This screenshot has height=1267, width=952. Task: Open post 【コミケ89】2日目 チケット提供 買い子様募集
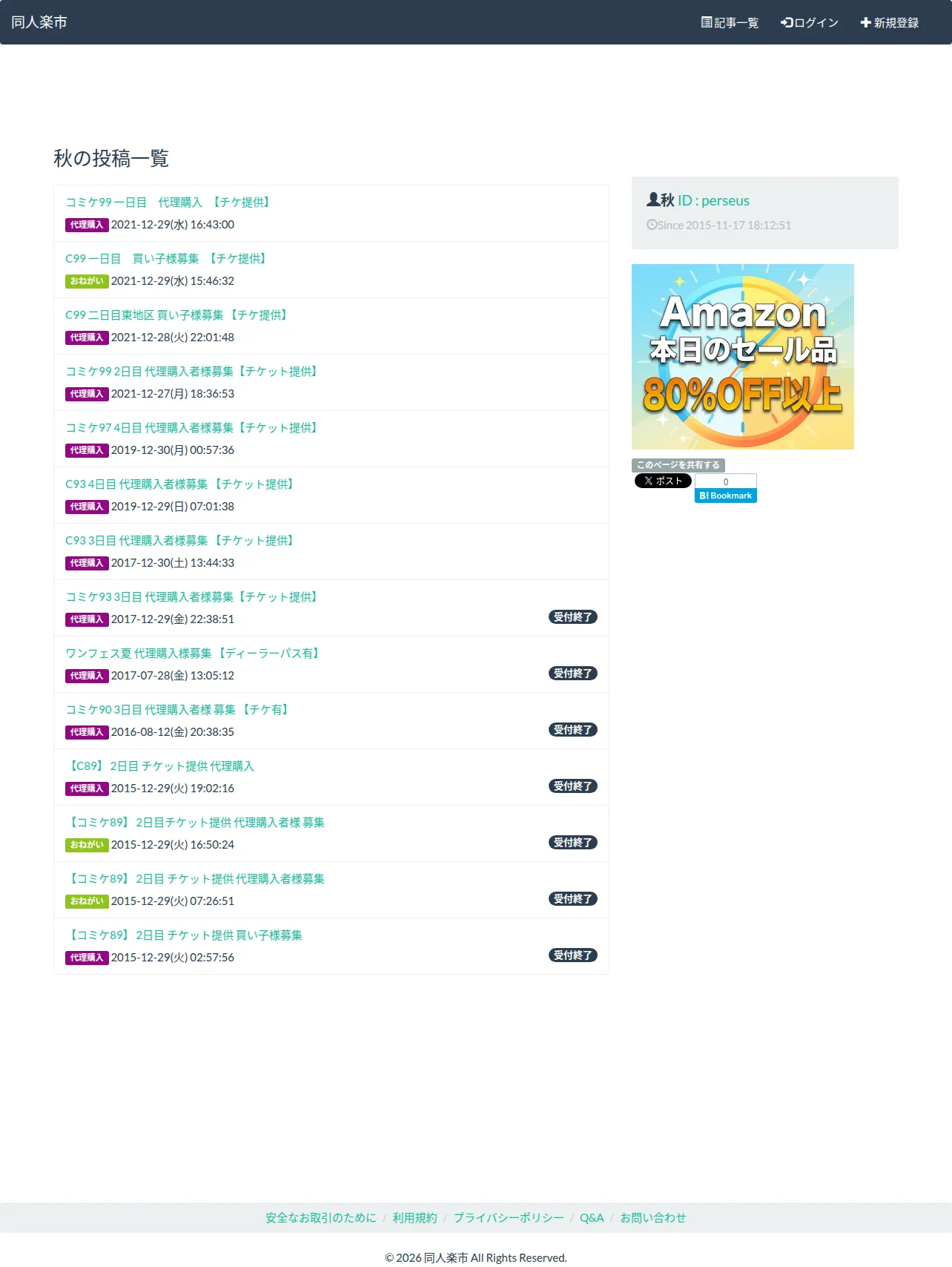tap(184, 935)
